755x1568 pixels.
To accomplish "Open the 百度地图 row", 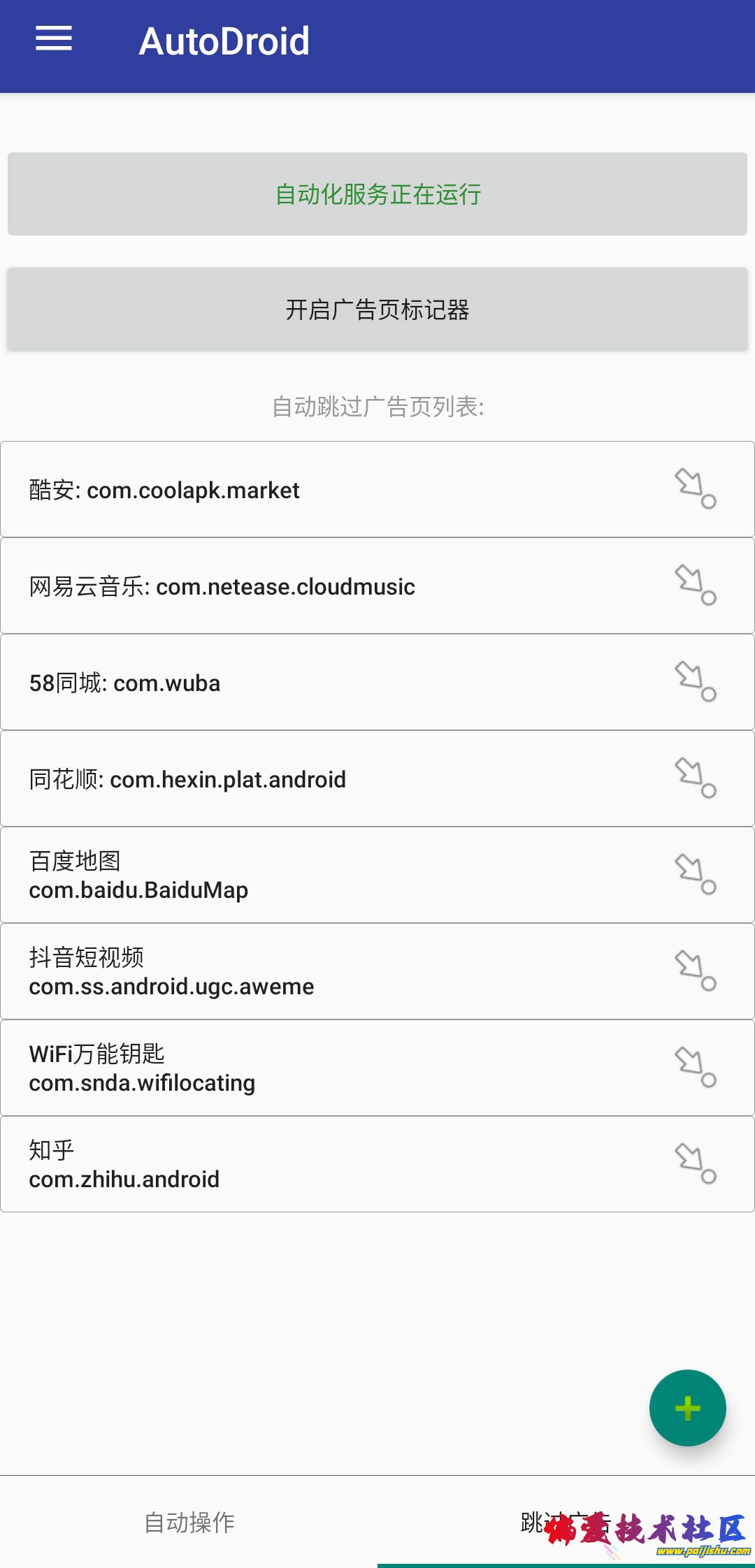I will point(315,876).
